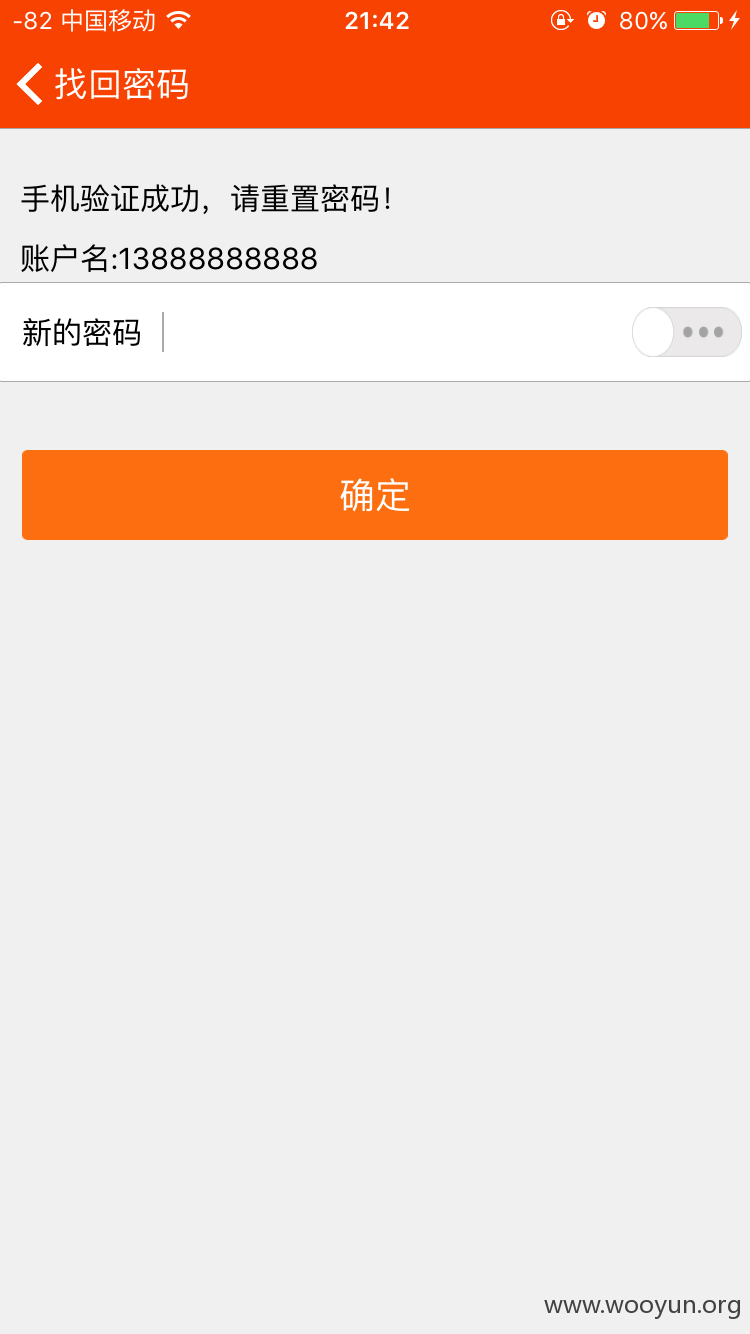Go back from 找回密码 page

click(30, 84)
